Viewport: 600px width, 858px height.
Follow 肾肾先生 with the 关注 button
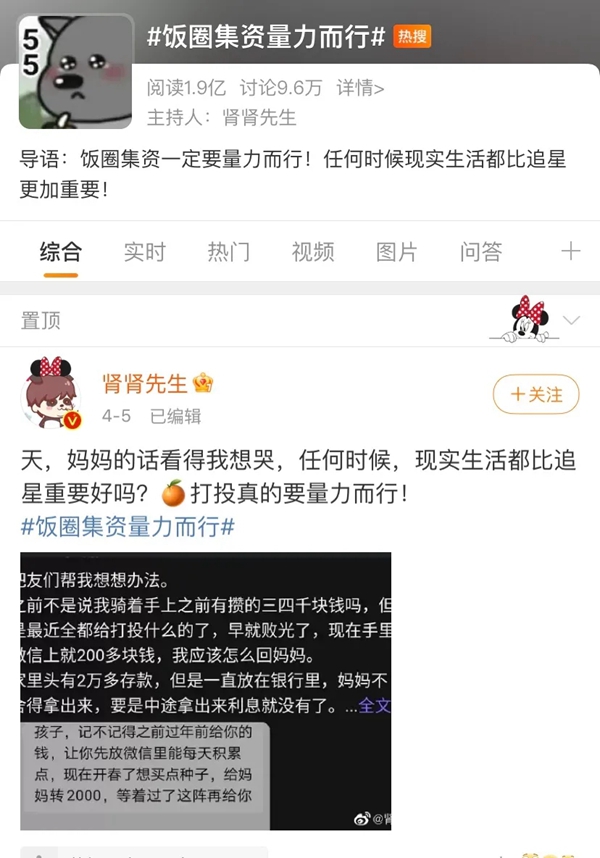coord(536,395)
